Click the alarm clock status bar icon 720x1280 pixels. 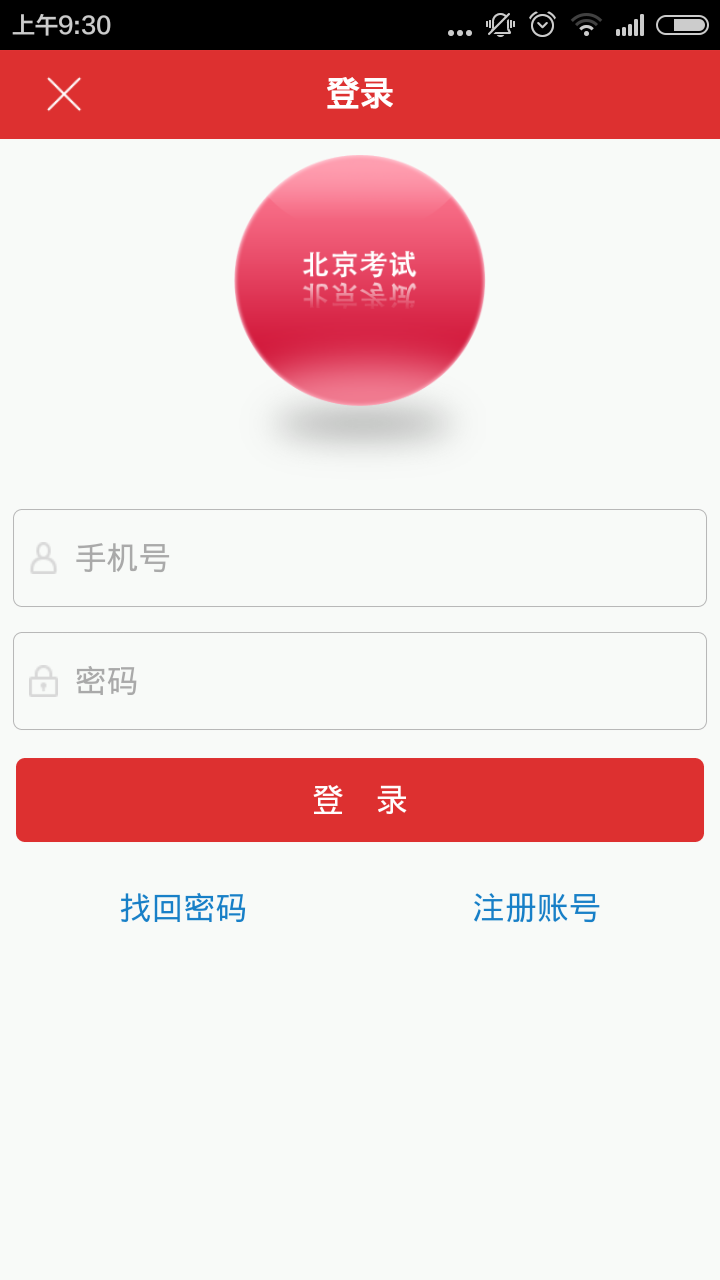tap(543, 25)
